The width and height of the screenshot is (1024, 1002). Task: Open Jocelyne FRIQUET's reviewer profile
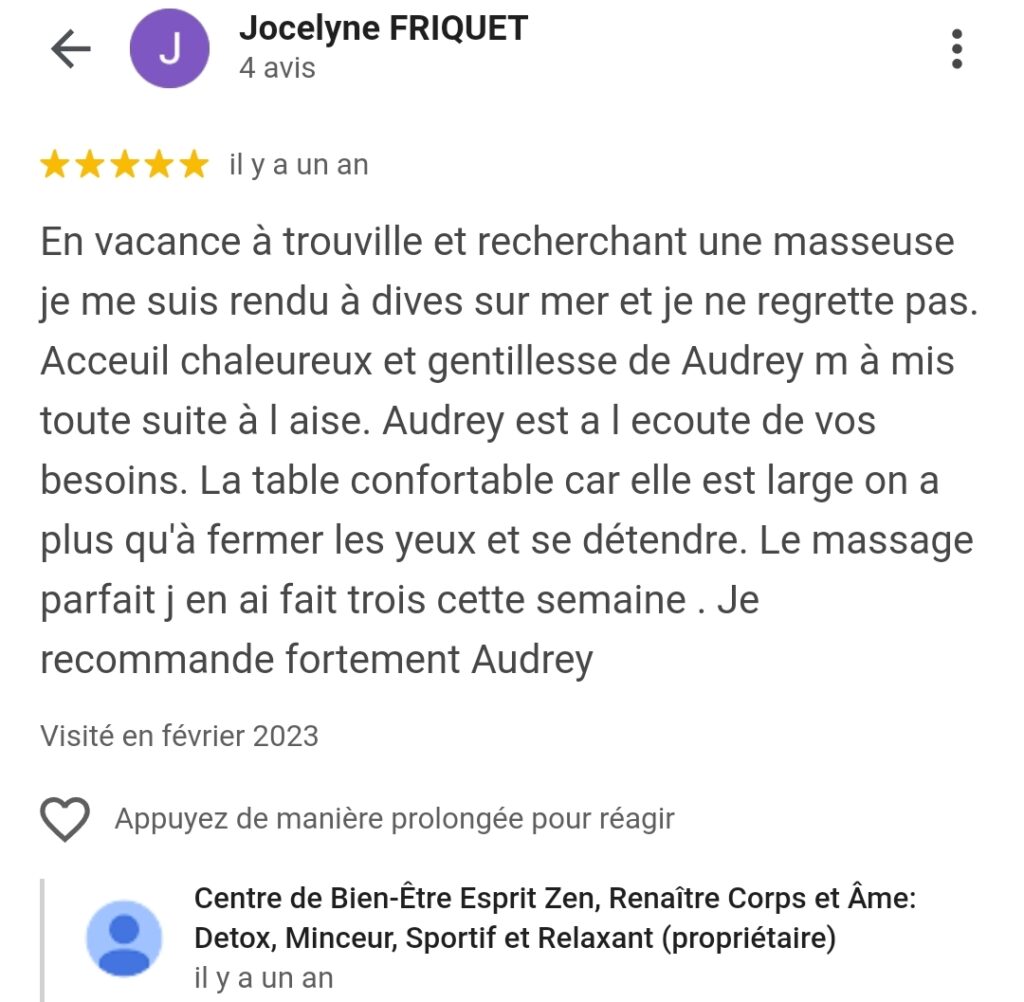coord(382,29)
